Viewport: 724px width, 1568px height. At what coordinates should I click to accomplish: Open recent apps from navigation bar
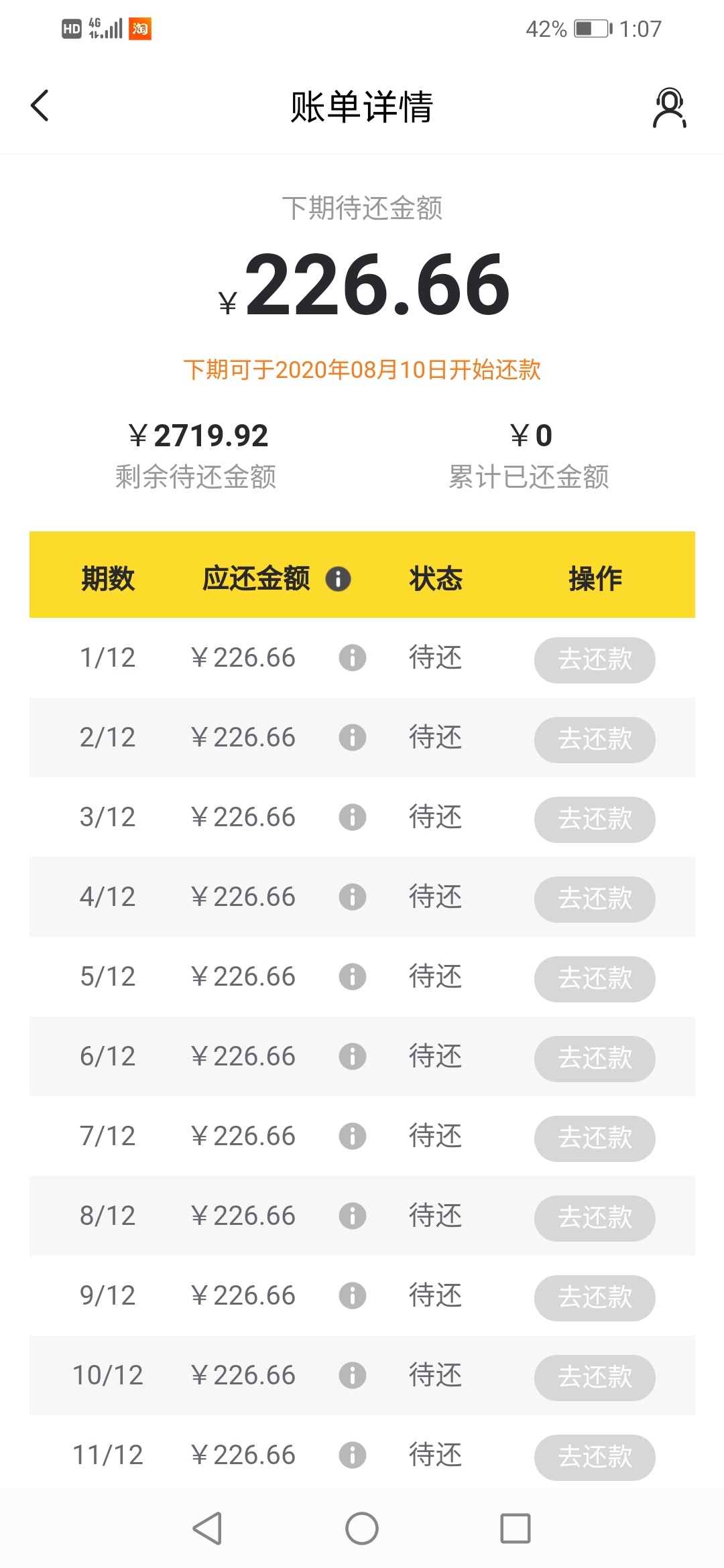(516, 1528)
